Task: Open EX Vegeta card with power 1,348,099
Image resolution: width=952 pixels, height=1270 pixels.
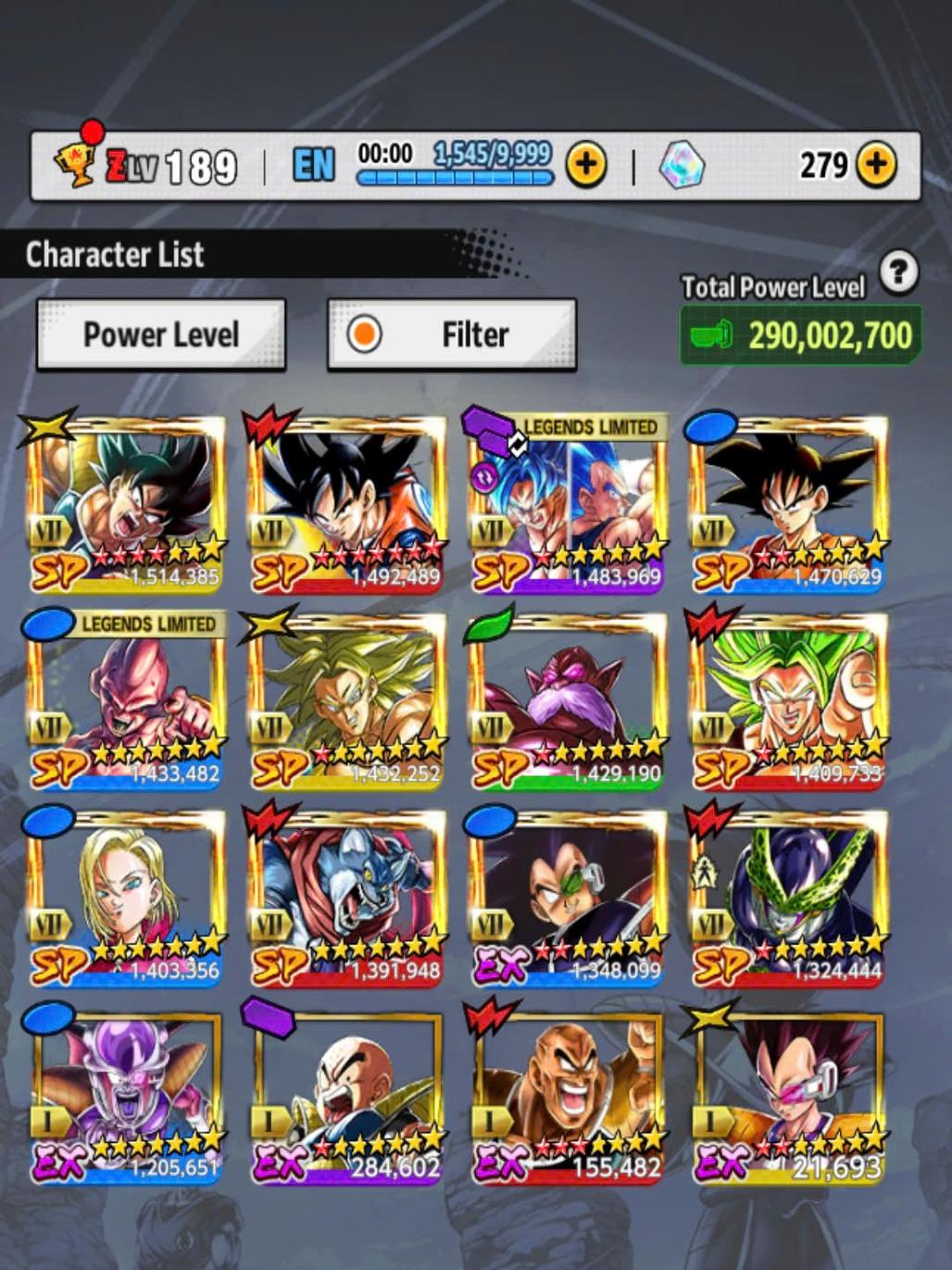Action: point(568,899)
